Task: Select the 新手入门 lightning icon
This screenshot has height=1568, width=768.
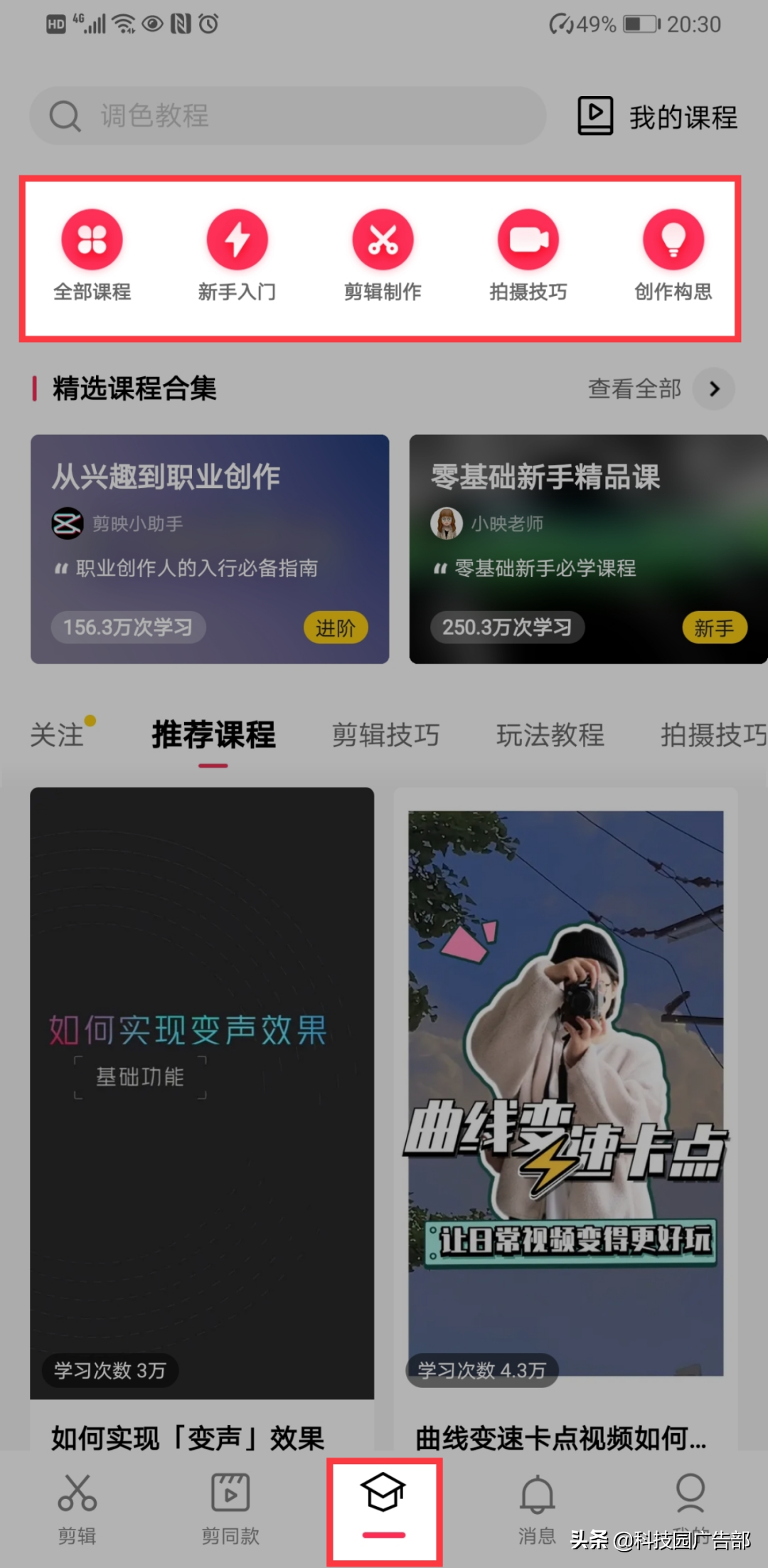Action: pyautogui.click(x=238, y=239)
